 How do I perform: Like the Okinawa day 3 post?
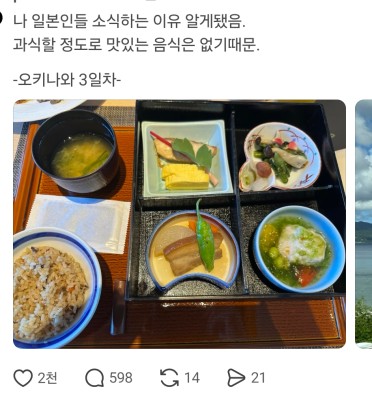click(x=23, y=378)
